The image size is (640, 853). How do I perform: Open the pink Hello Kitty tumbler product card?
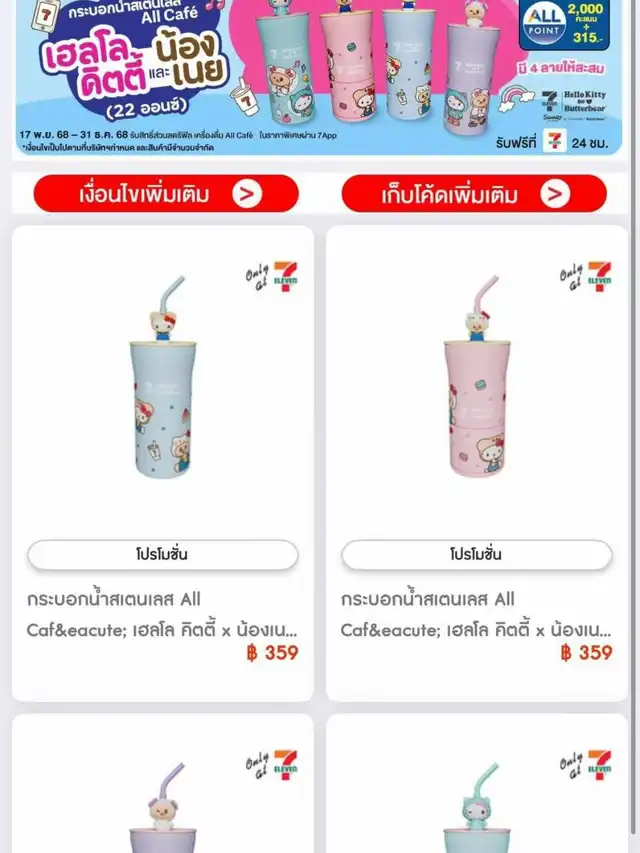(476, 400)
